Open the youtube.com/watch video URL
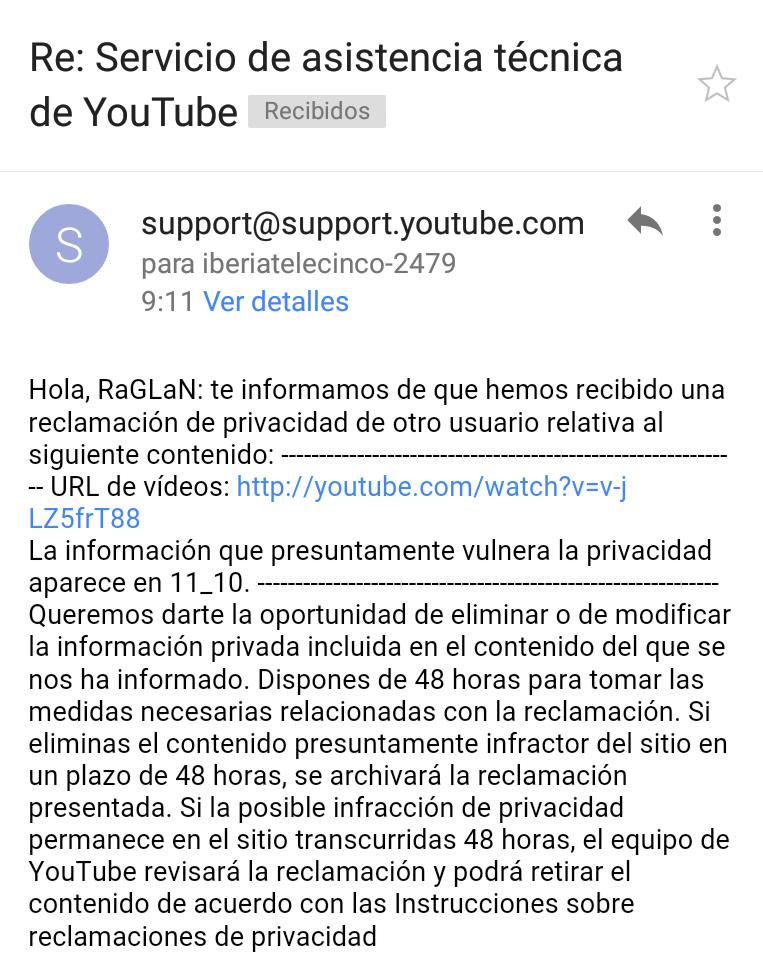Viewport: 763px width, 954px height. click(431, 487)
